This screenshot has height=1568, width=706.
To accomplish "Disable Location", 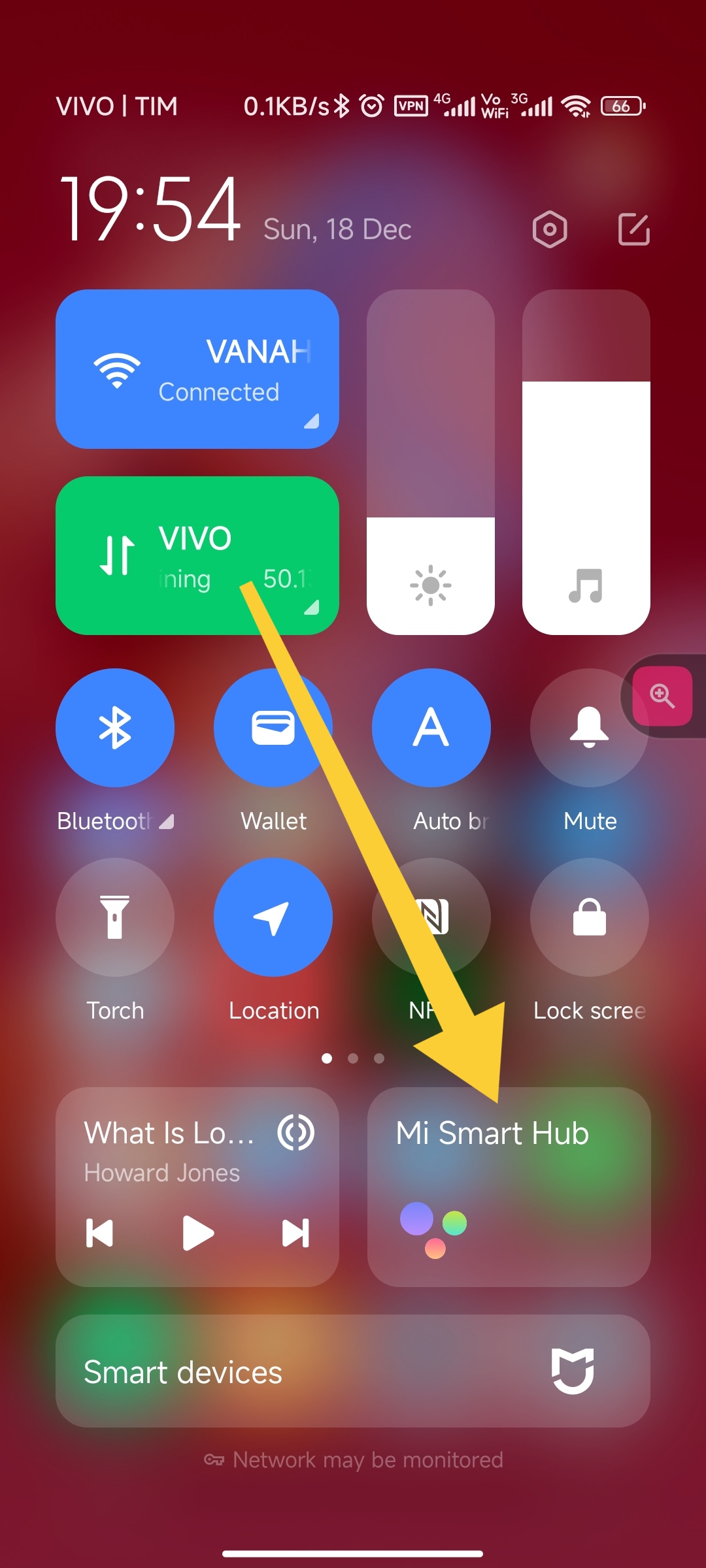I will [x=273, y=917].
